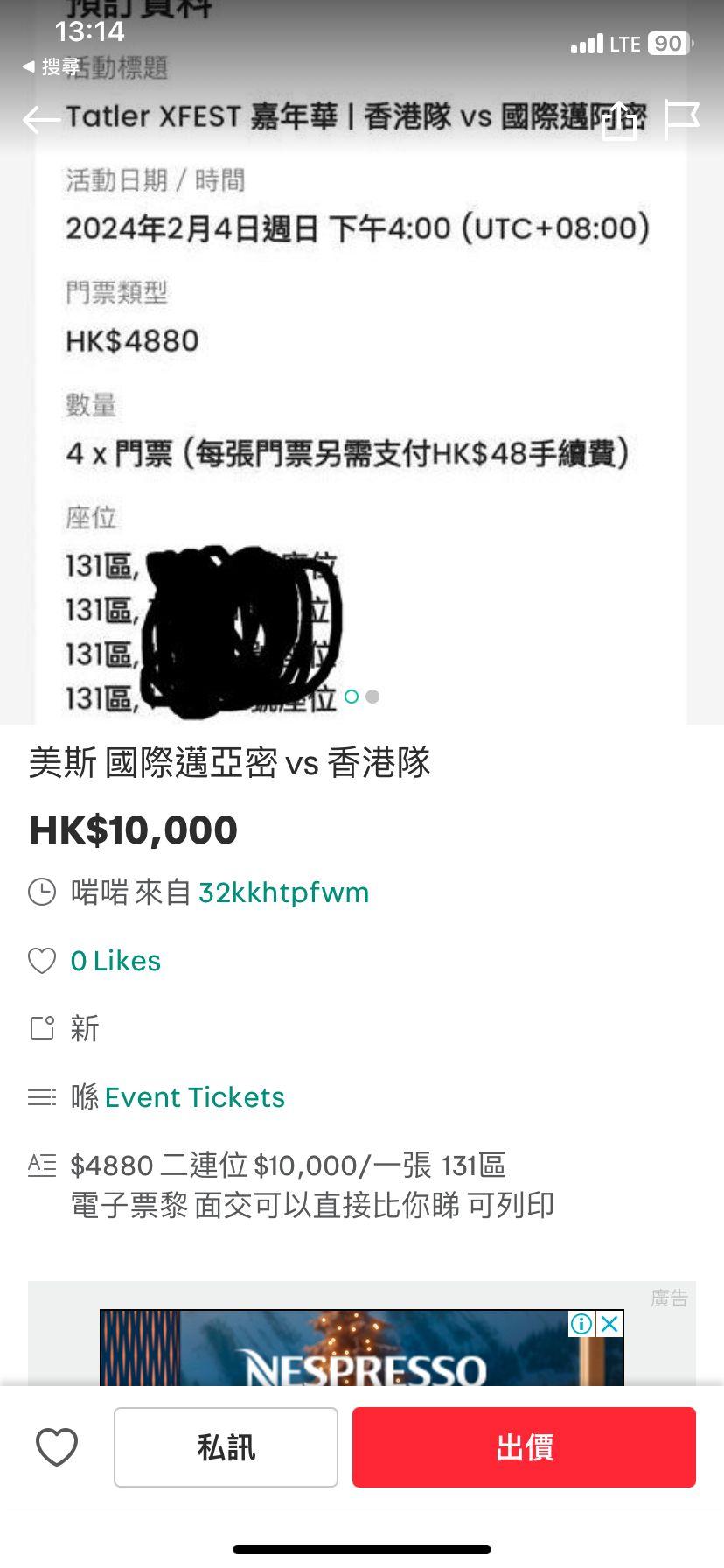Image resolution: width=724 pixels, height=1568 pixels.
Task: Select the second image carousel dot
Action: (374, 696)
